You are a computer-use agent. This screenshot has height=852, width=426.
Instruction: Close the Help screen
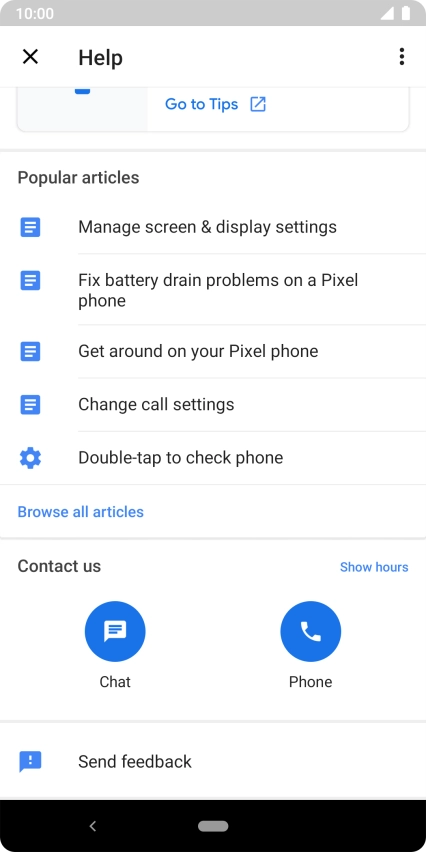[x=30, y=57]
